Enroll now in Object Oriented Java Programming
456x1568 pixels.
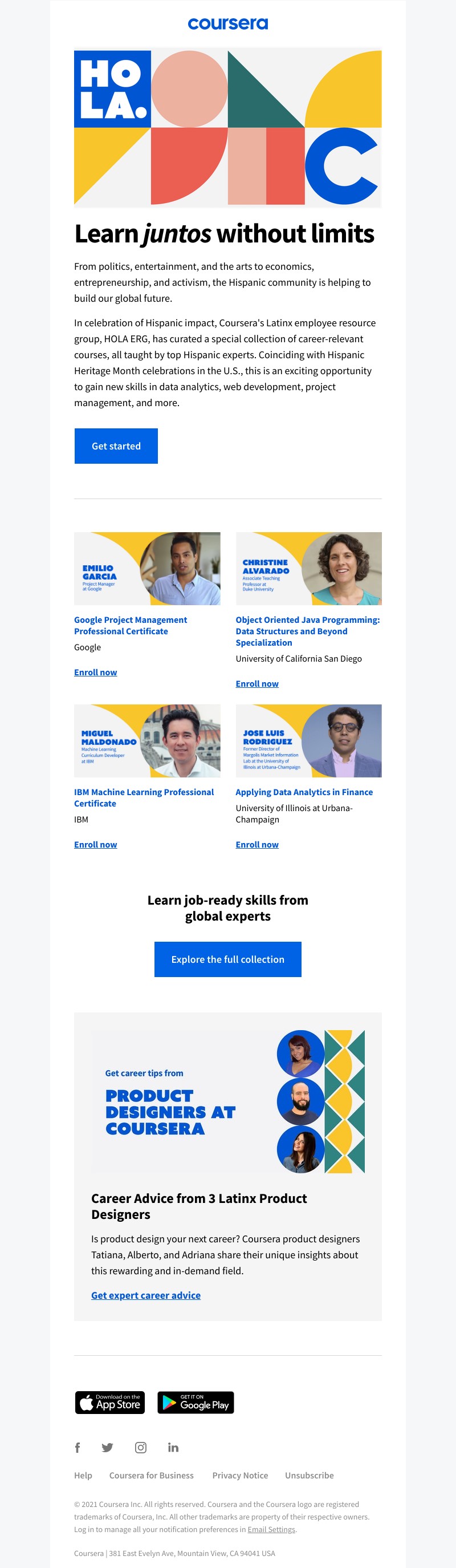click(x=256, y=683)
